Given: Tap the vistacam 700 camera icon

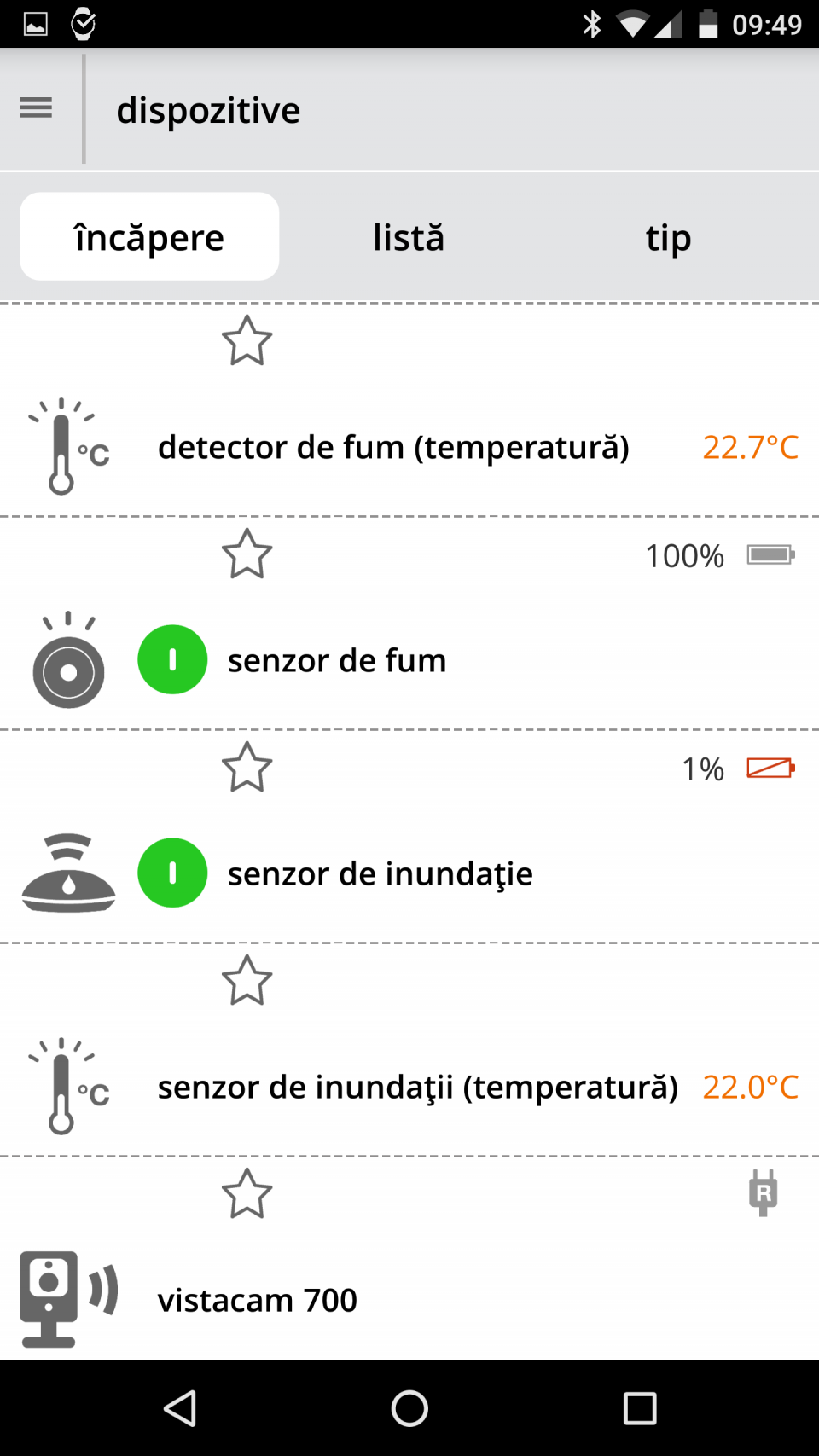Looking at the screenshot, I should click(60, 1299).
